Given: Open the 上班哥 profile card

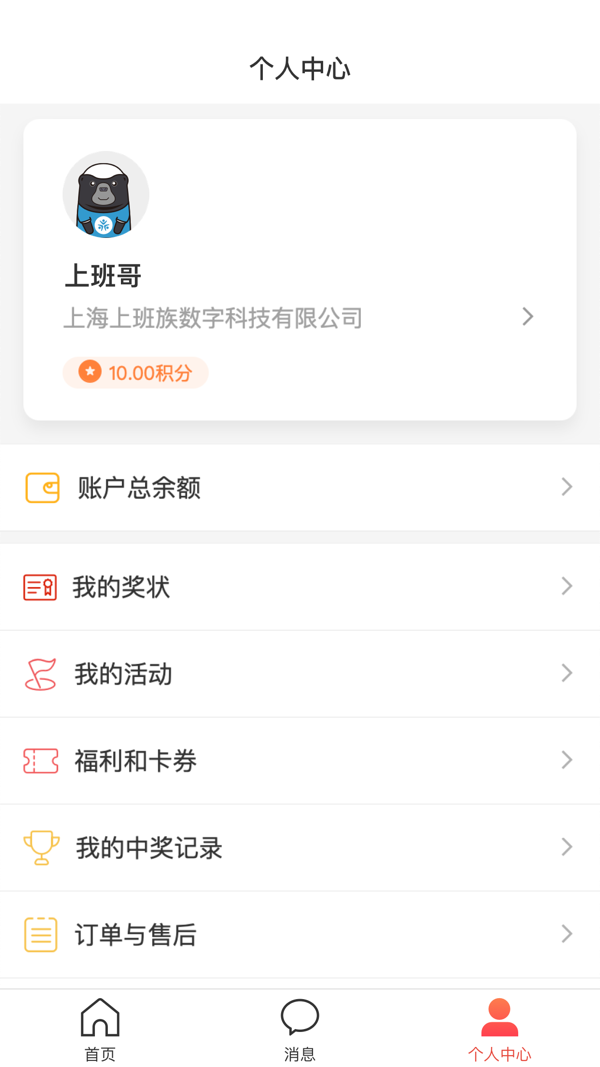Looking at the screenshot, I should [x=299, y=269].
